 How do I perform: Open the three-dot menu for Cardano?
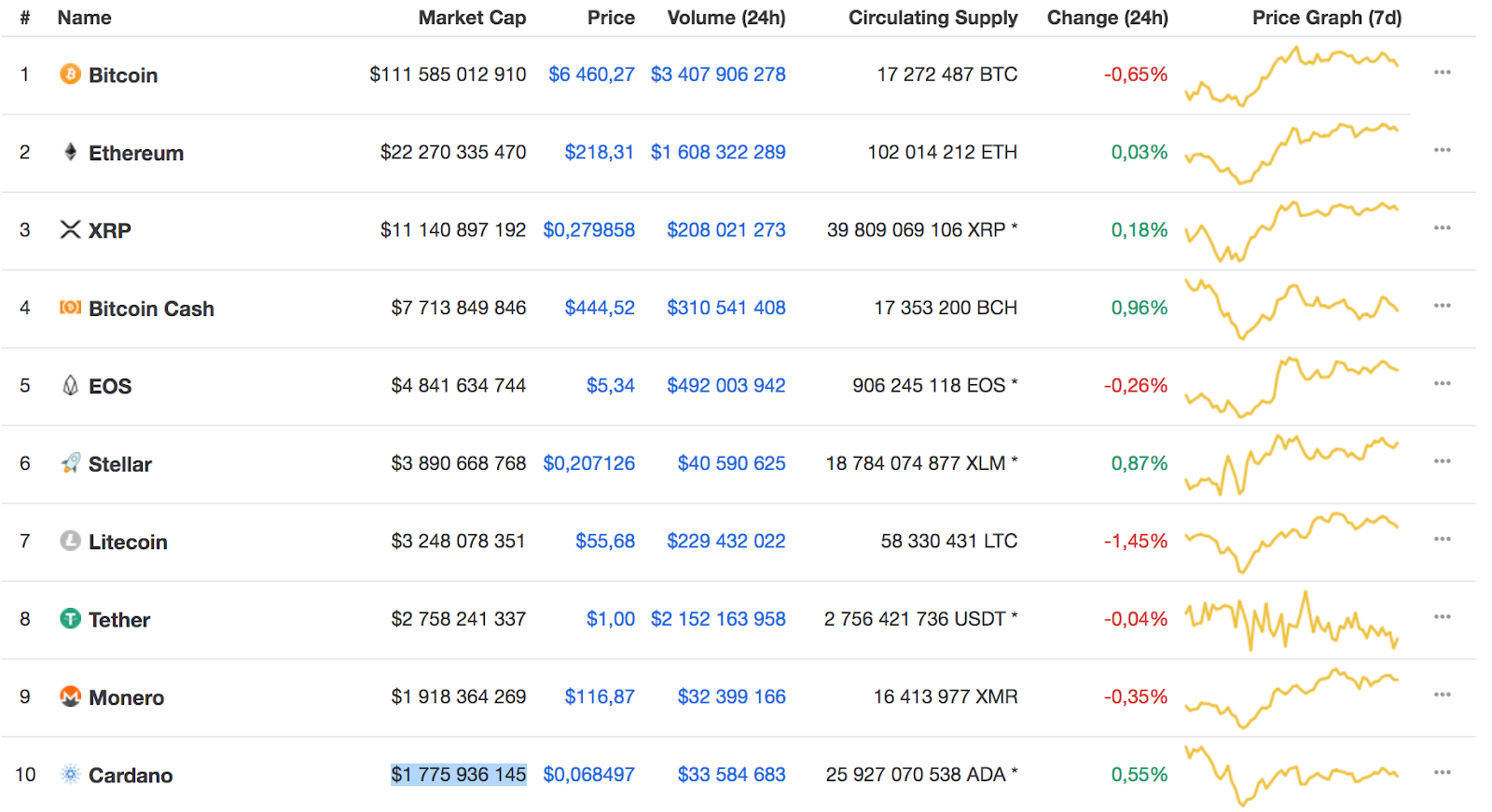click(x=1442, y=773)
